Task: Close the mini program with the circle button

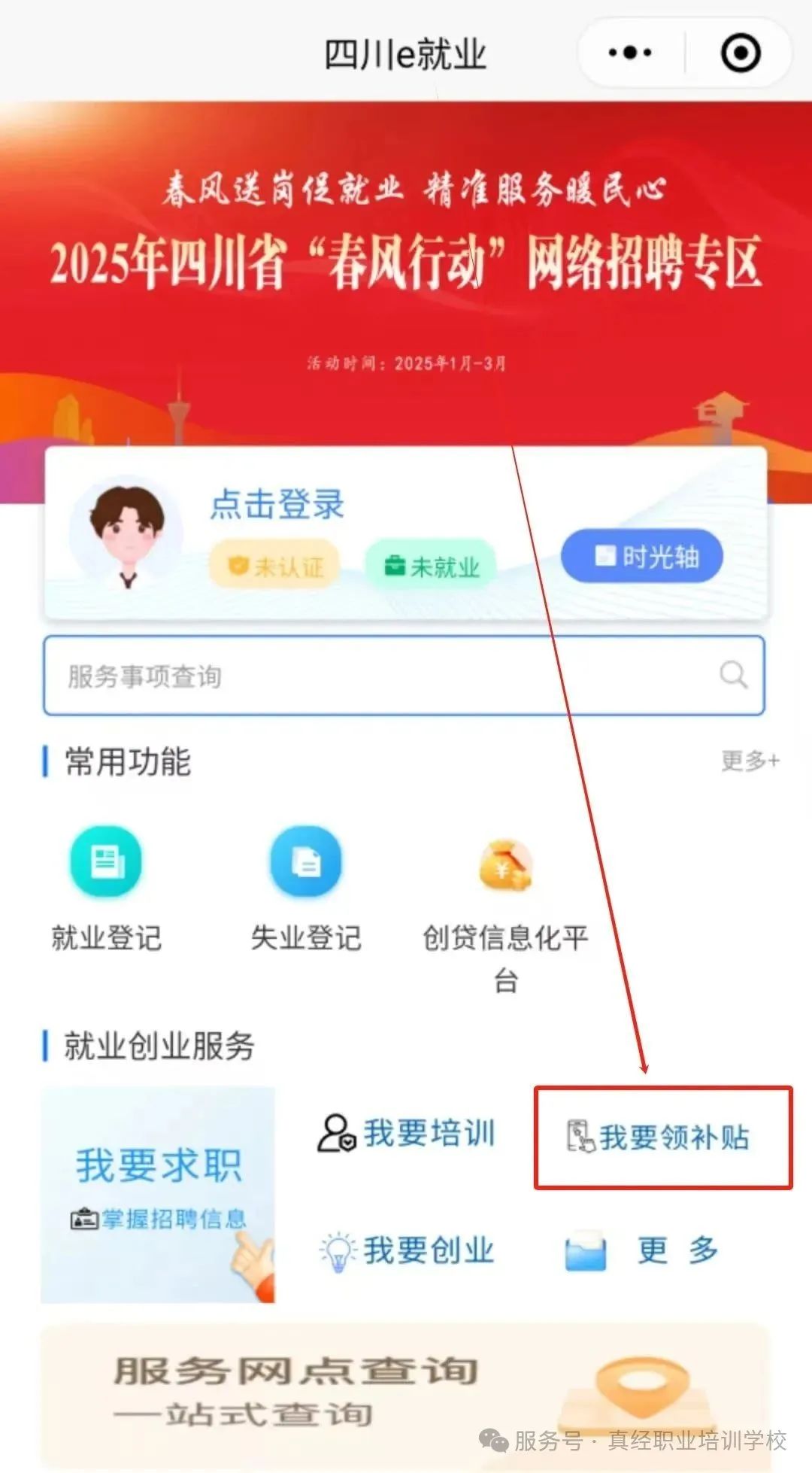Action: 740,53
